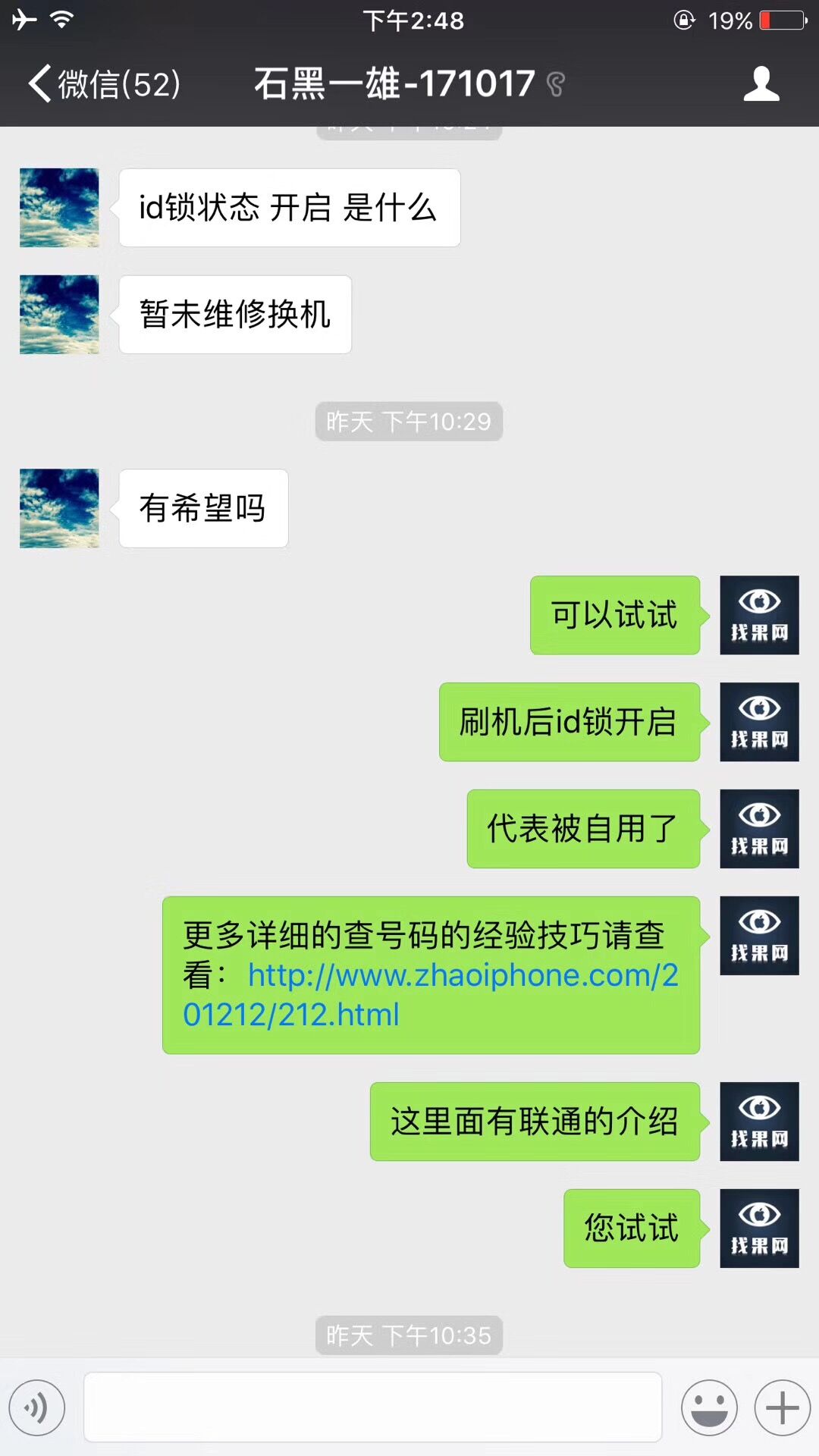Tap the Wi-Fi status icon

[x=62, y=20]
